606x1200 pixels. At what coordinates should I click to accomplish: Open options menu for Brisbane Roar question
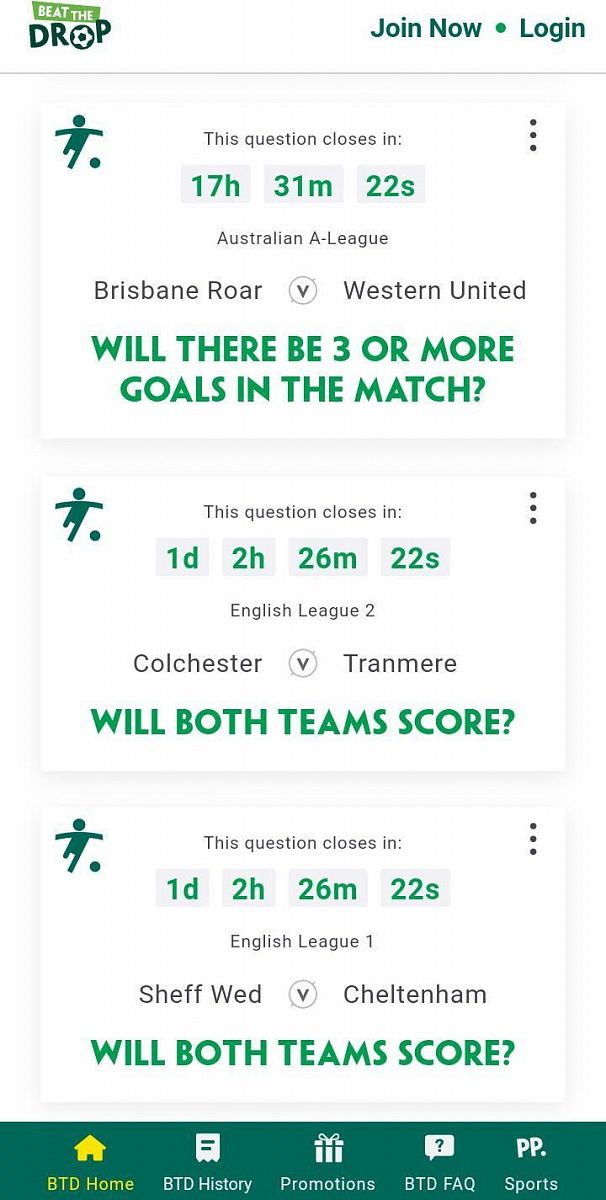pyautogui.click(x=533, y=135)
